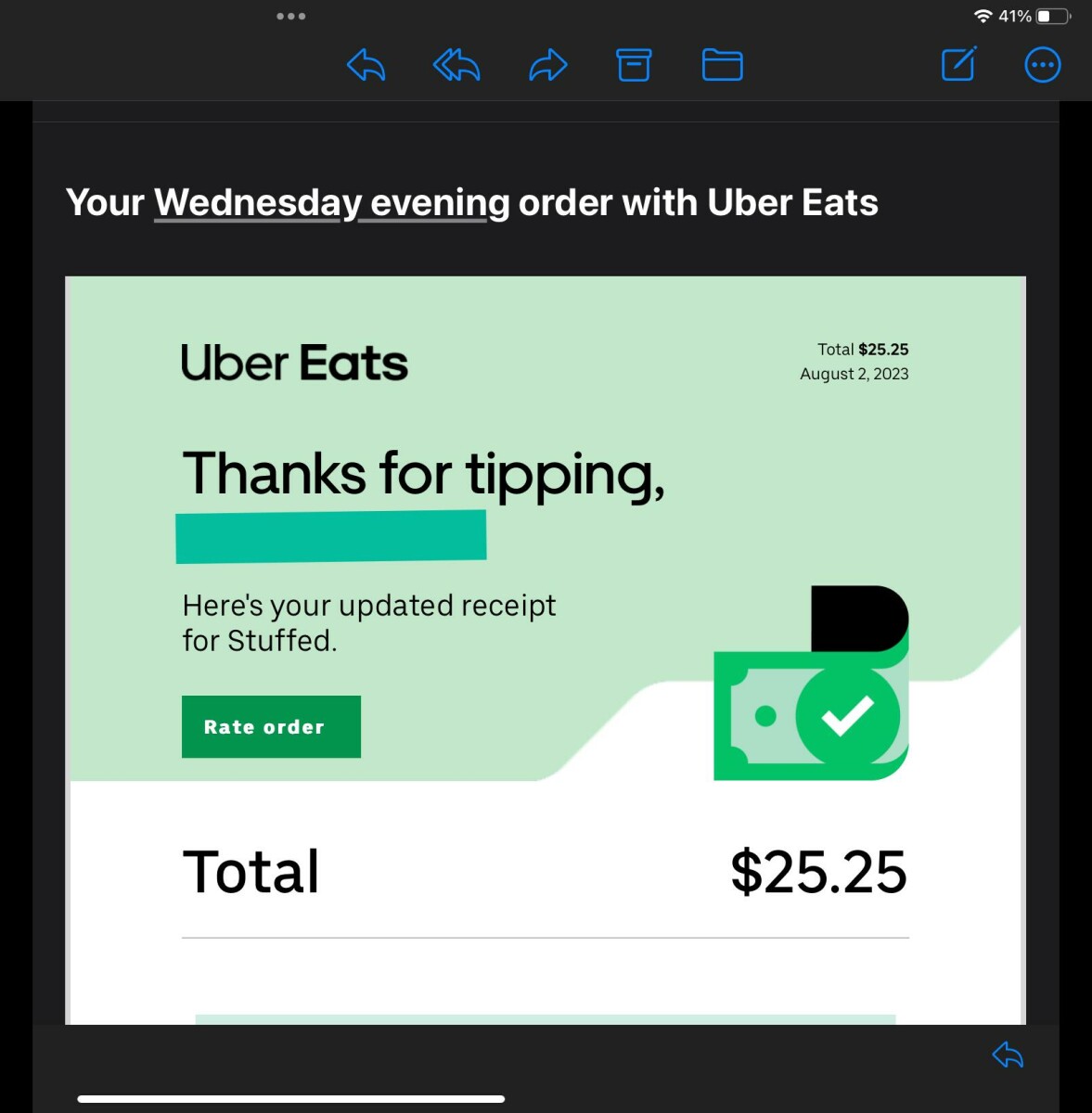Archive this email
Screen dimensions: 1092x1113
pyautogui.click(x=634, y=66)
